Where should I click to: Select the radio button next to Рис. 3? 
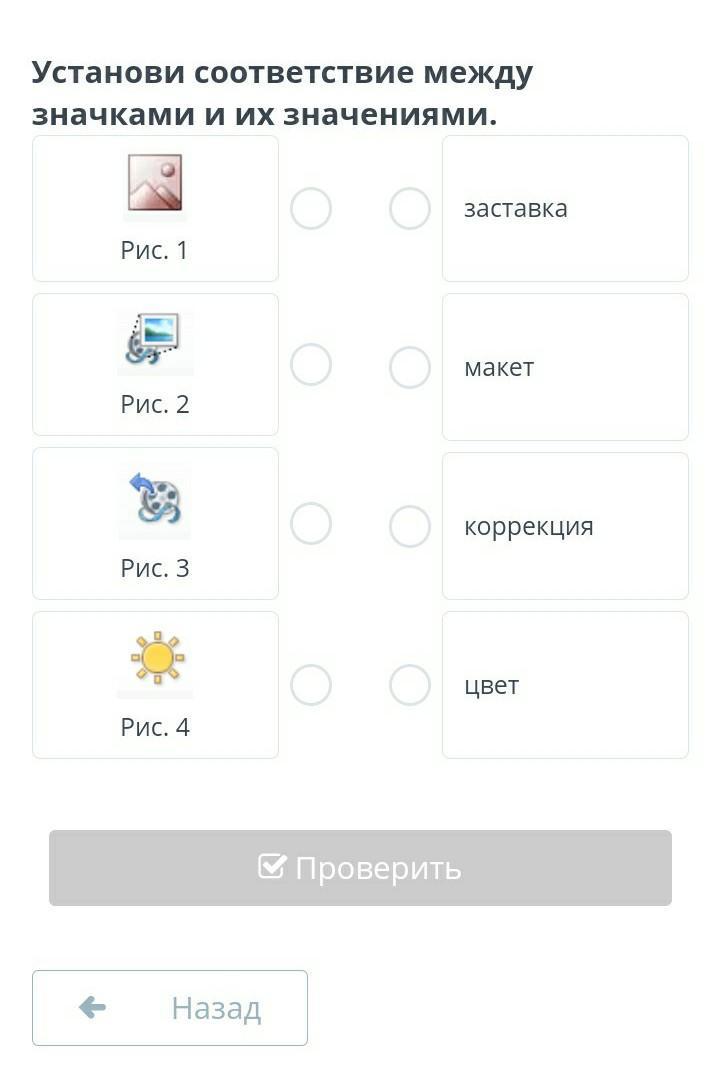(311, 524)
